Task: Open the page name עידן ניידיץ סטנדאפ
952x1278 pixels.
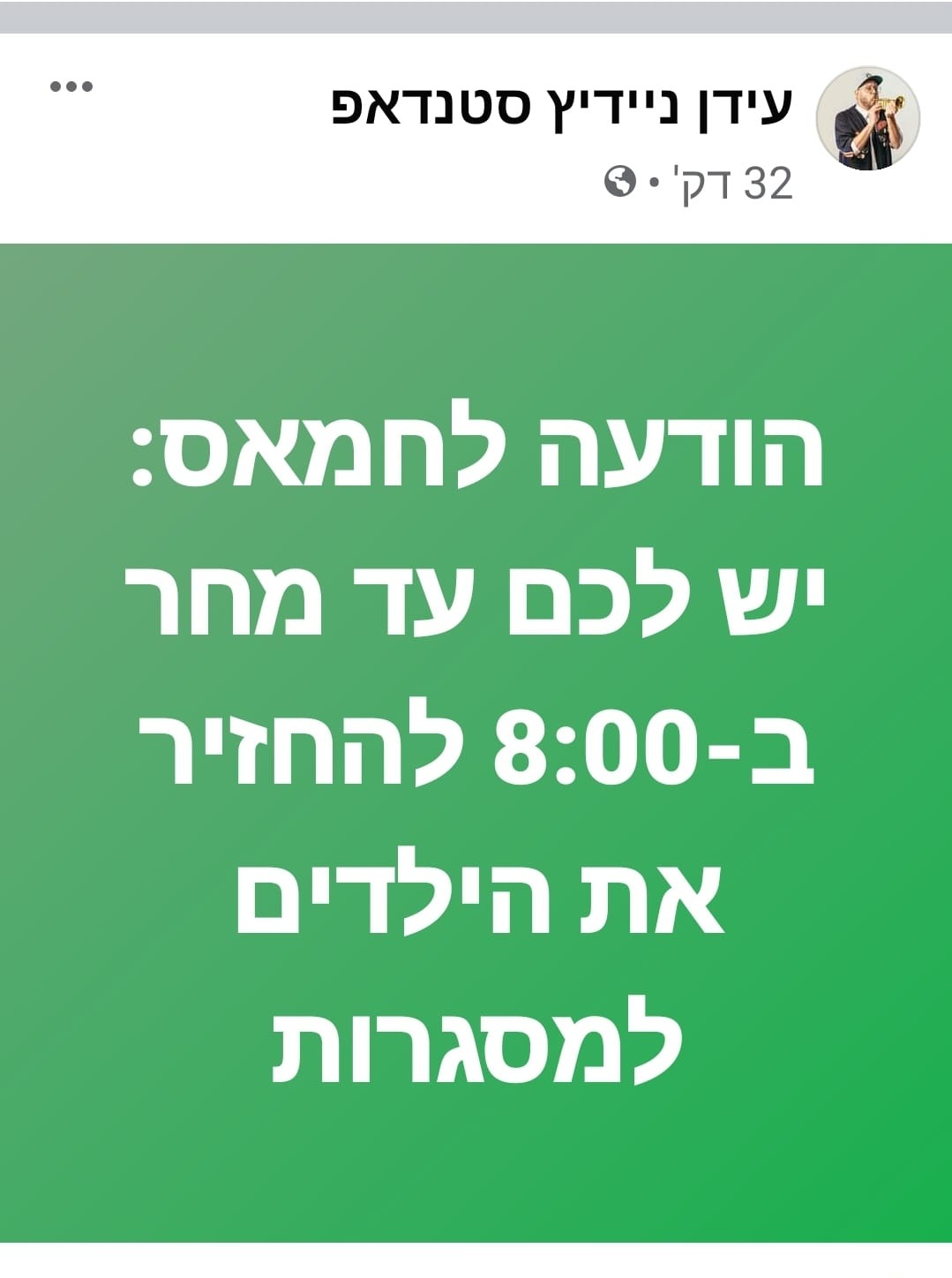Action: coord(563,108)
